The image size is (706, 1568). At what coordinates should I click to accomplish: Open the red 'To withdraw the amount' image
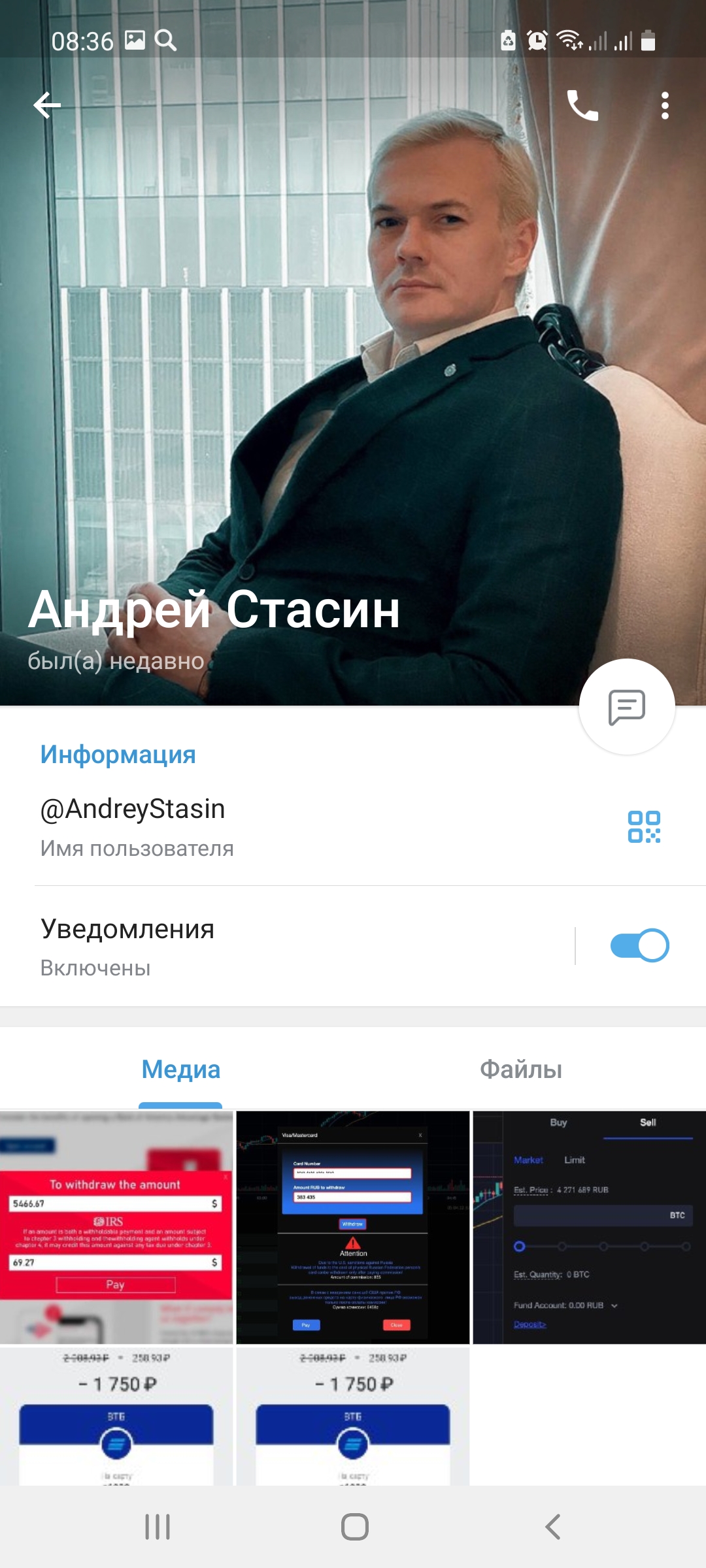tap(116, 1227)
